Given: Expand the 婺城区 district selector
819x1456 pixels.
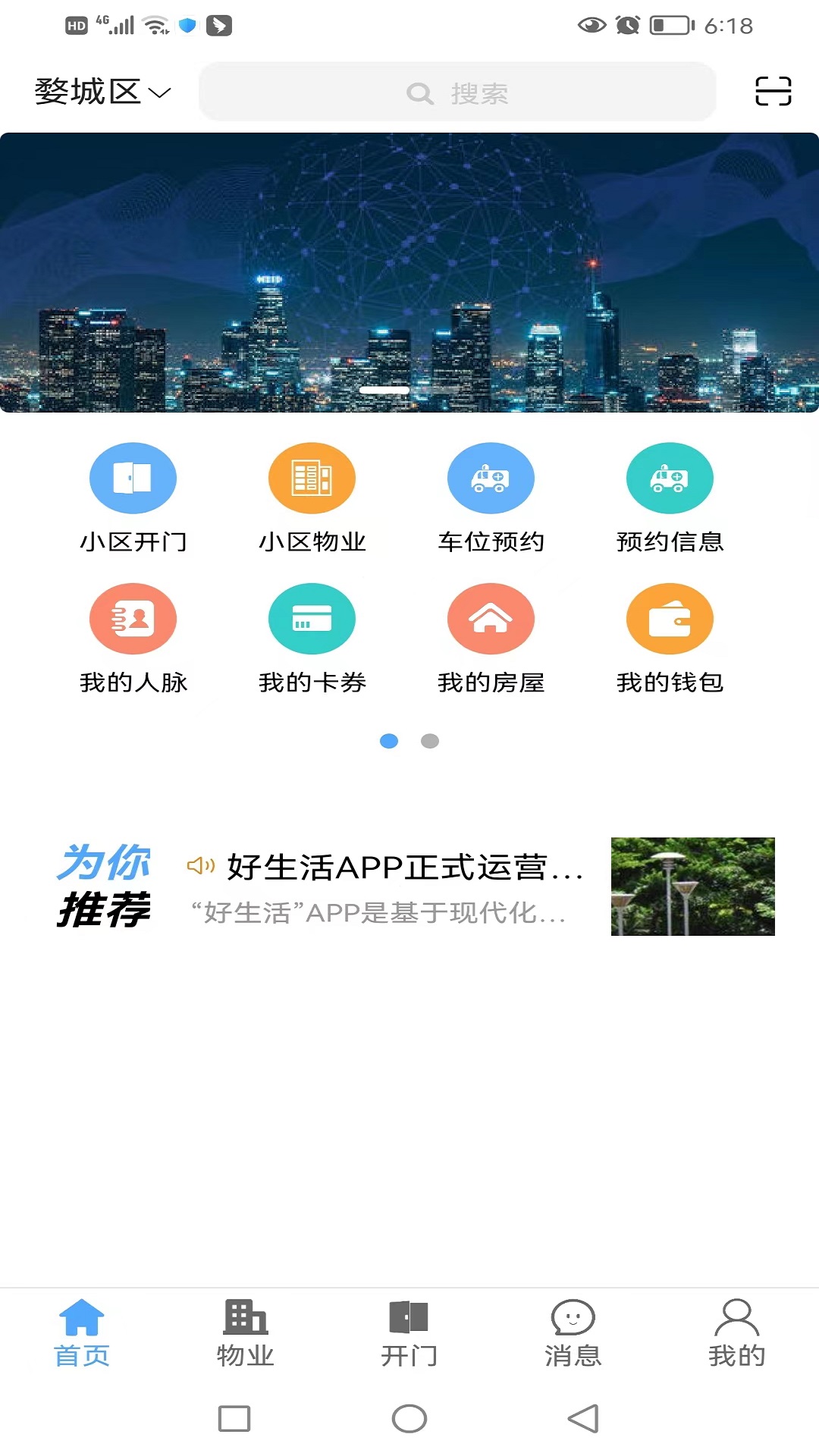Looking at the screenshot, I should click(x=99, y=91).
